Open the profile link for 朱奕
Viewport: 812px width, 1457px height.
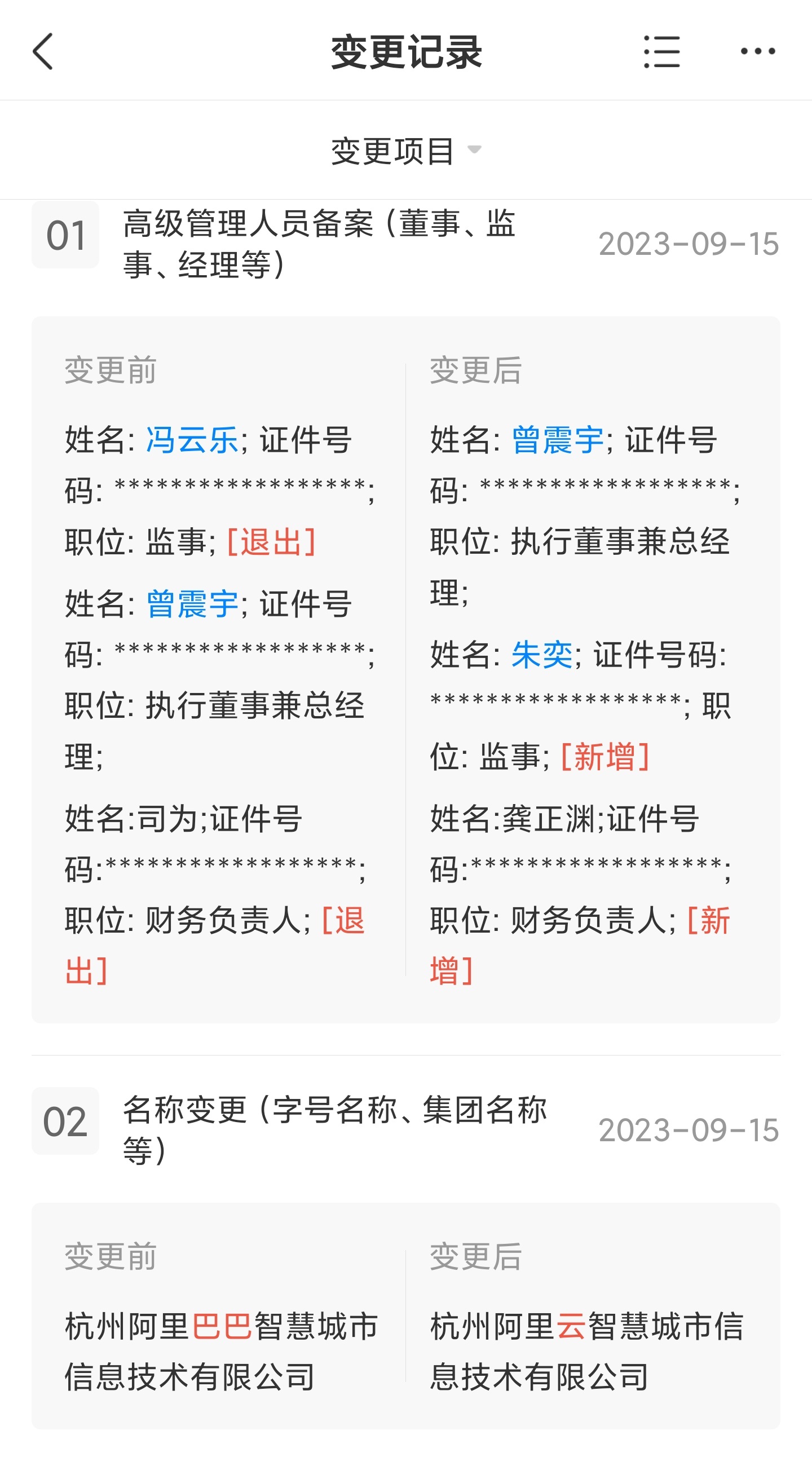click(x=542, y=655)
